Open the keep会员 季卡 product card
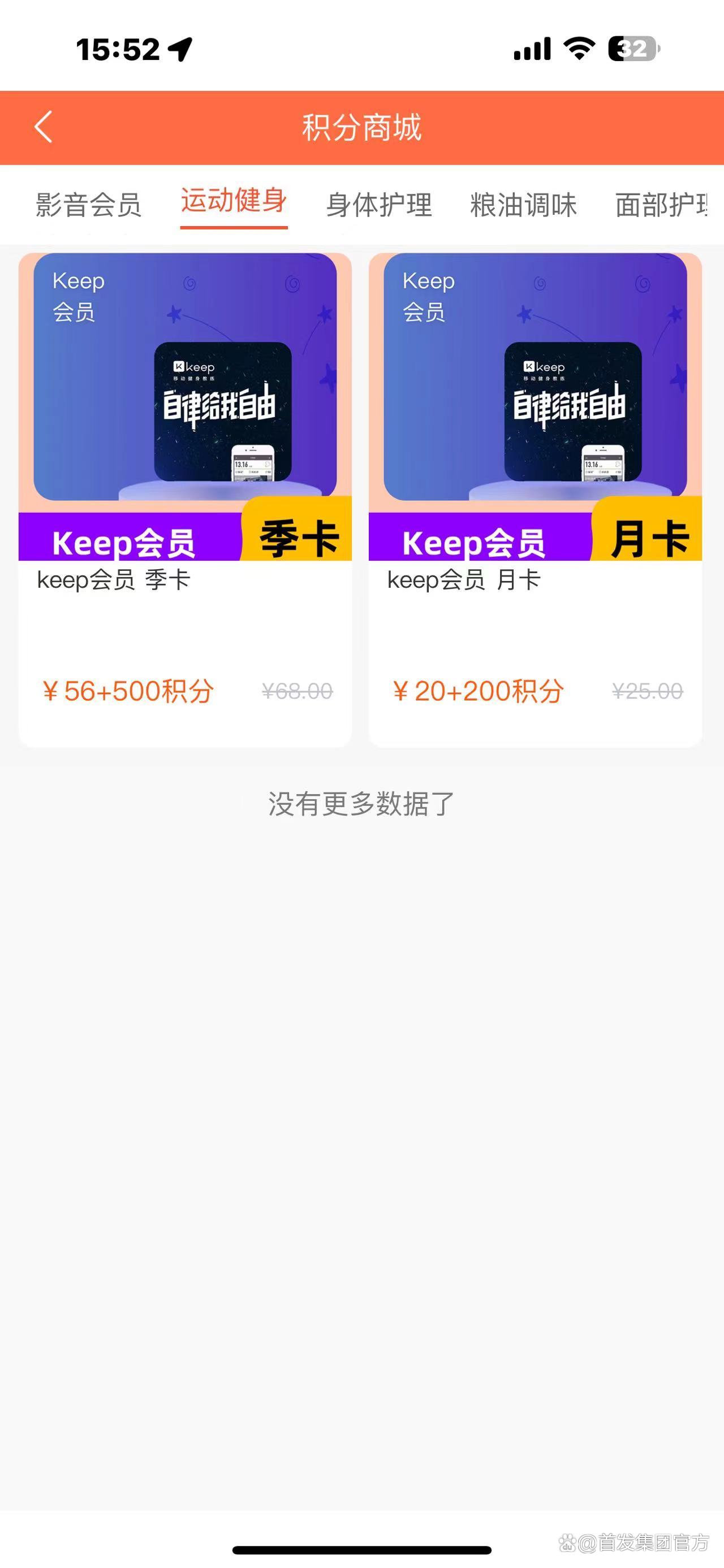 pyautogui.click(x=185, y=499)
